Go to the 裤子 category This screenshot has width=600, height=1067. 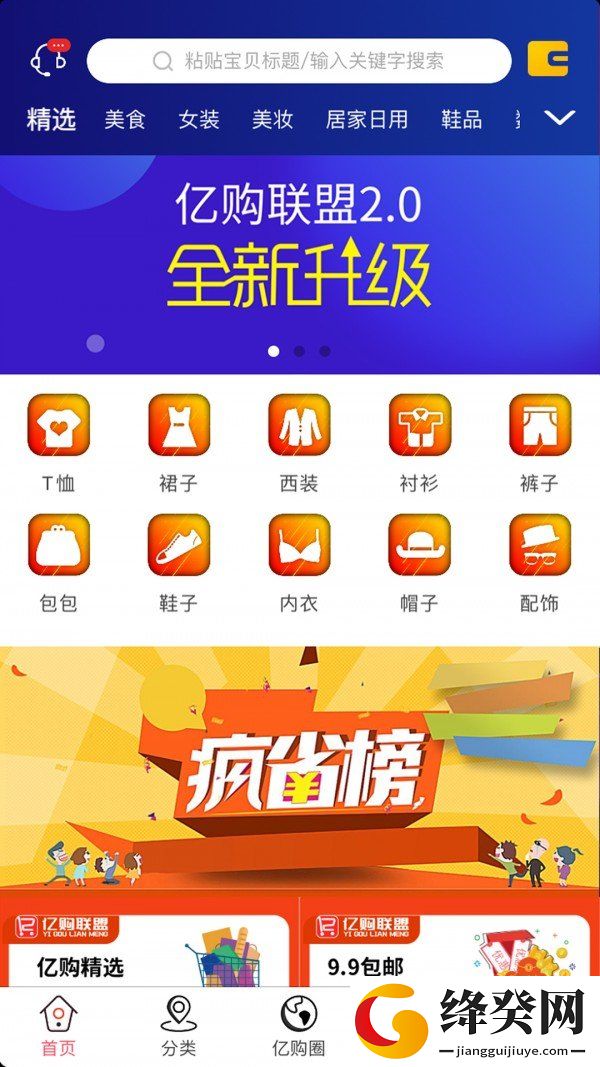[539, 443]
